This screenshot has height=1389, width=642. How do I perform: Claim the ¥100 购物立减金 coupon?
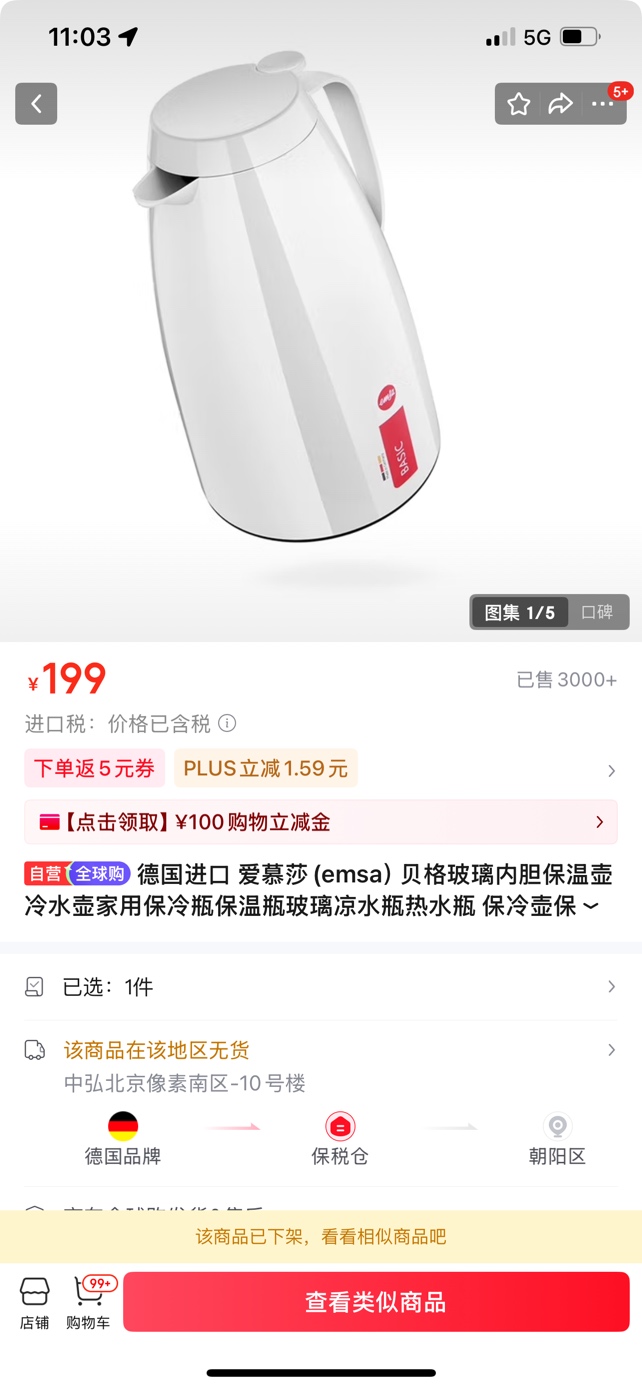[320, 822]
